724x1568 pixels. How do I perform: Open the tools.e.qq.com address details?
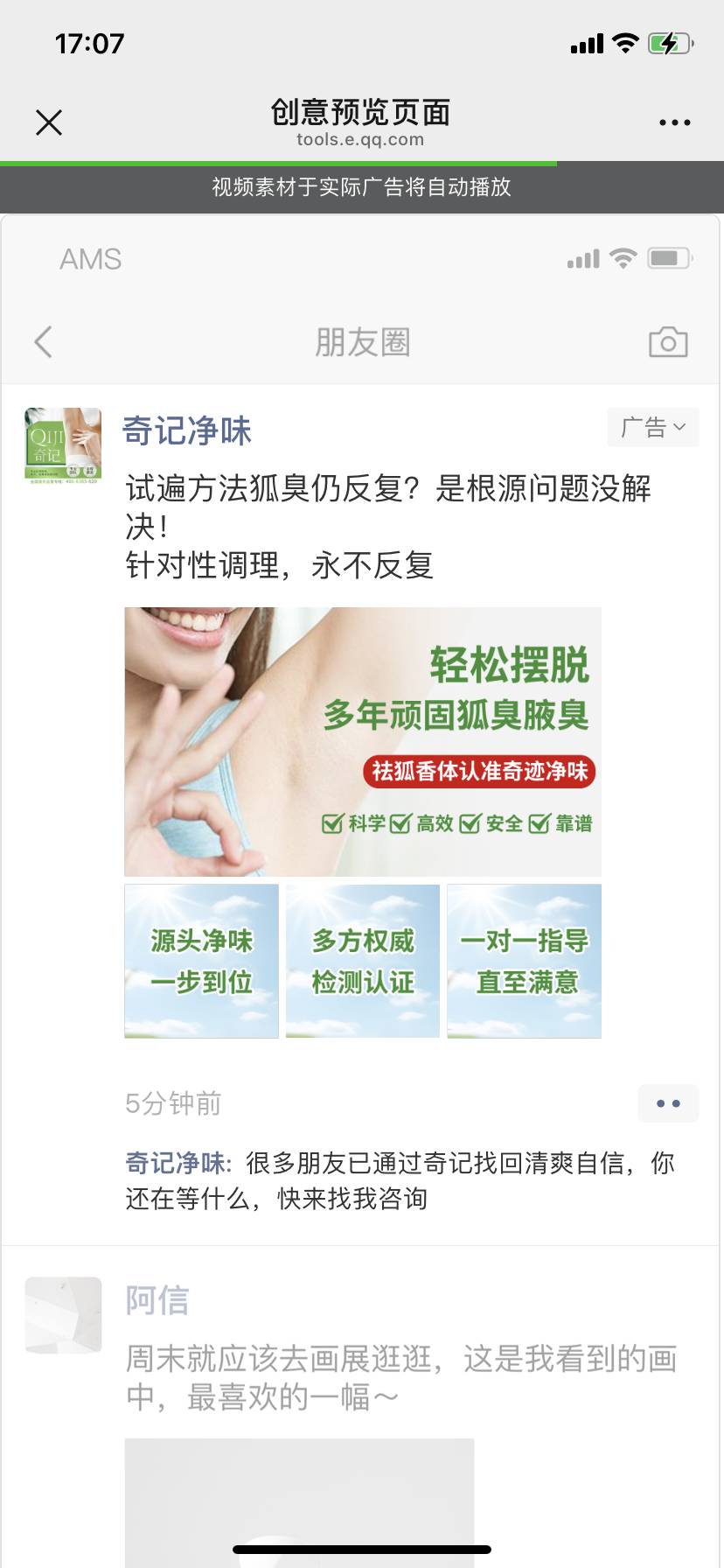click(362, 141)
